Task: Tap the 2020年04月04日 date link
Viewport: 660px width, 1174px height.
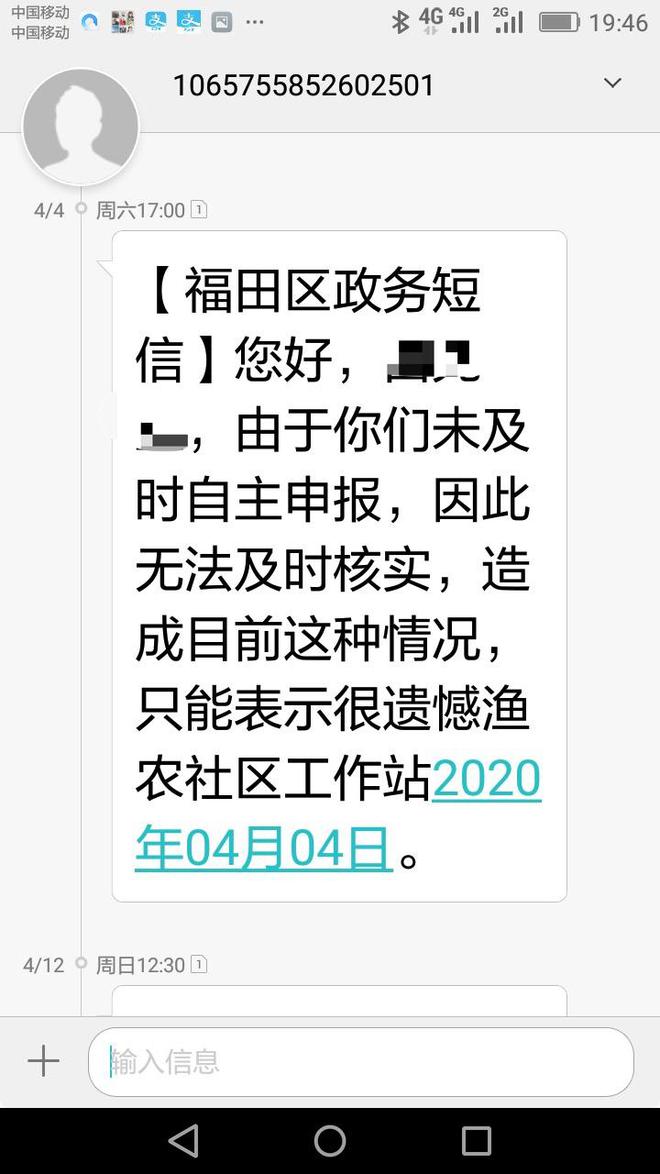Action: point(338,814)
